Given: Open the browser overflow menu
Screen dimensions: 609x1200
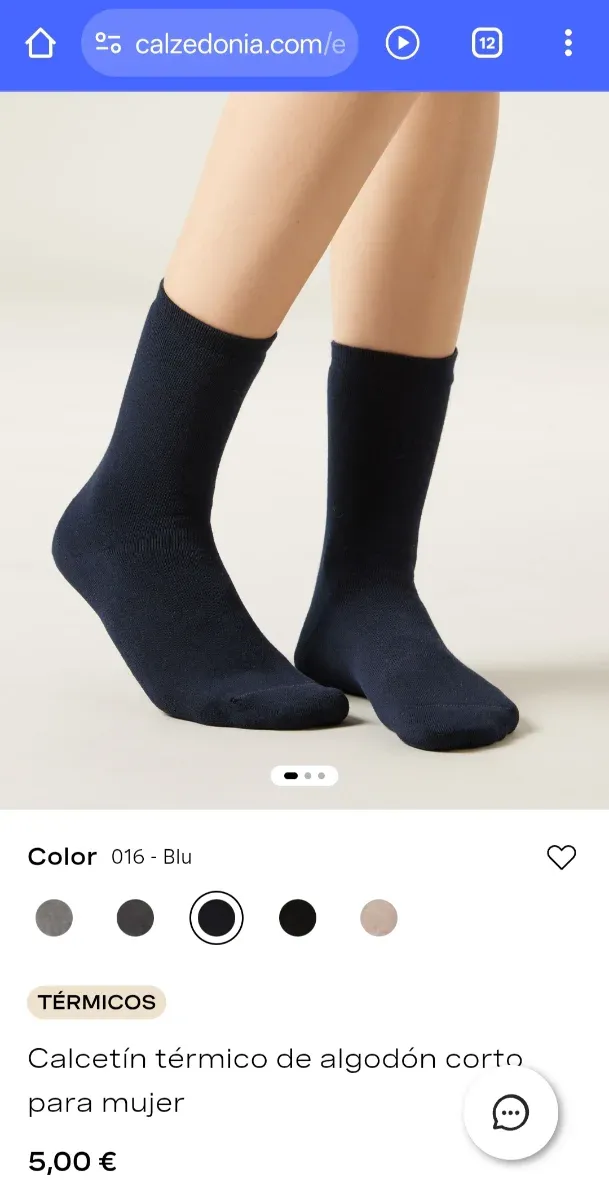Looking at the screenshot, I should pyautogui.click(x=568, y=43).
